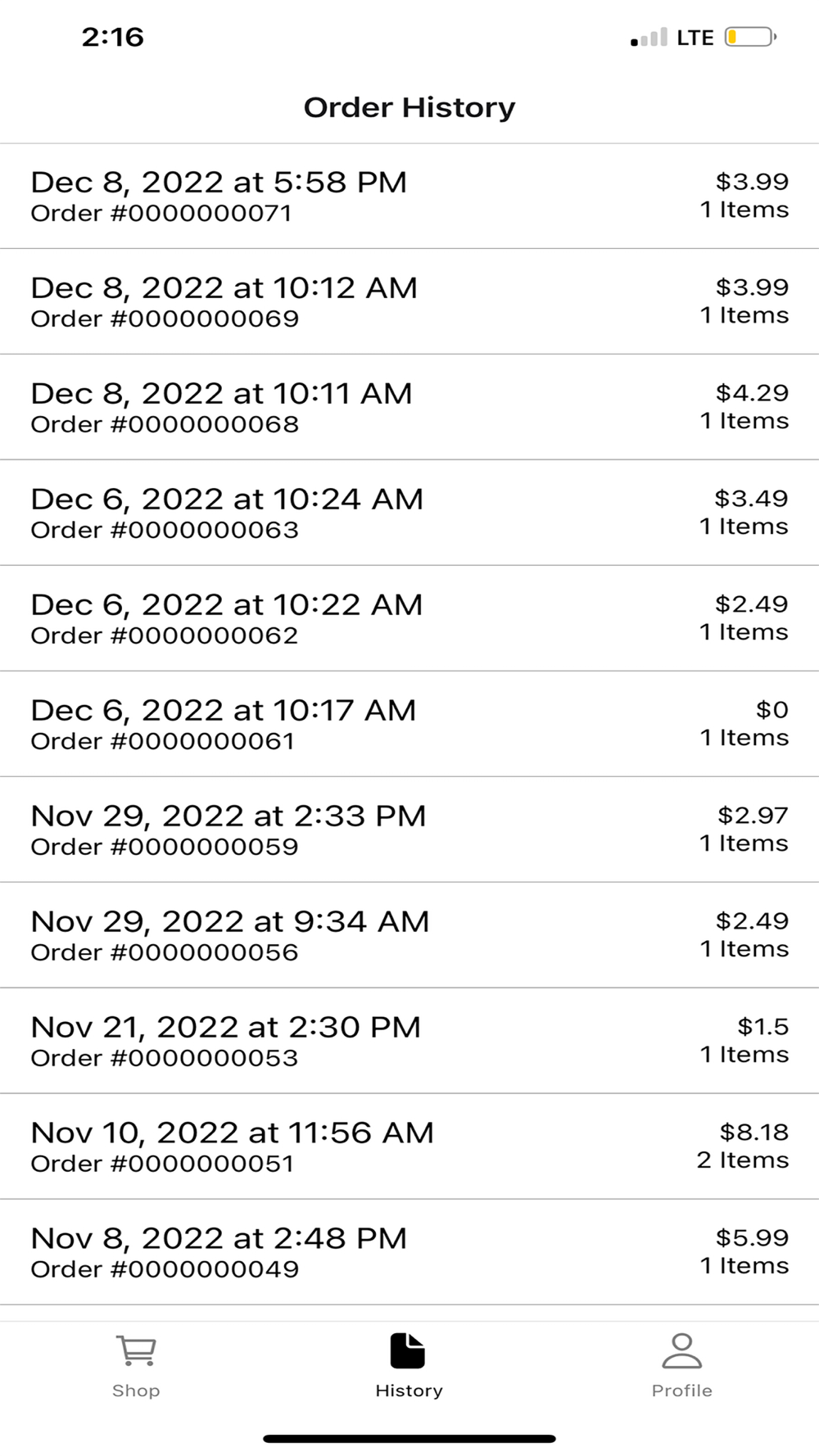Open the 2-item order #0000000051
Image resolution: width=819 pixels, height=1456 pixels.
[x=409, y=1147]
